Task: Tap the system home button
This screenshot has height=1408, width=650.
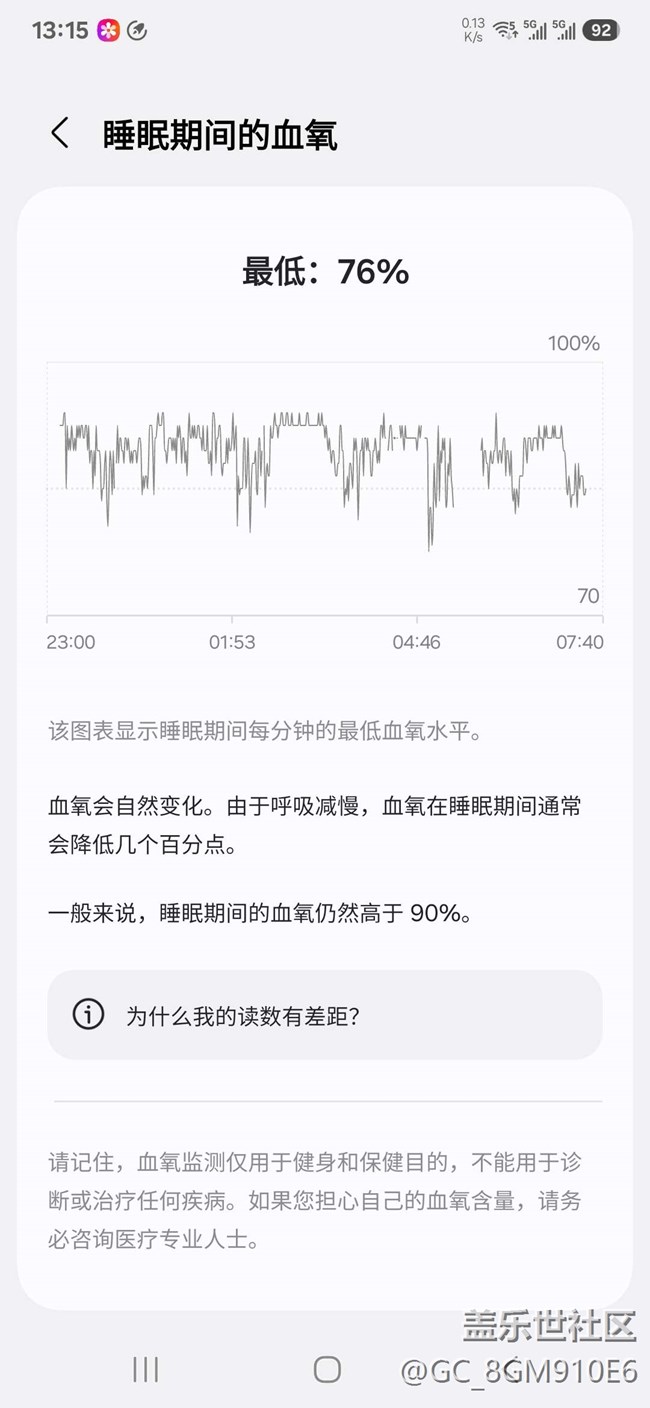Action: pos(327,1369)
